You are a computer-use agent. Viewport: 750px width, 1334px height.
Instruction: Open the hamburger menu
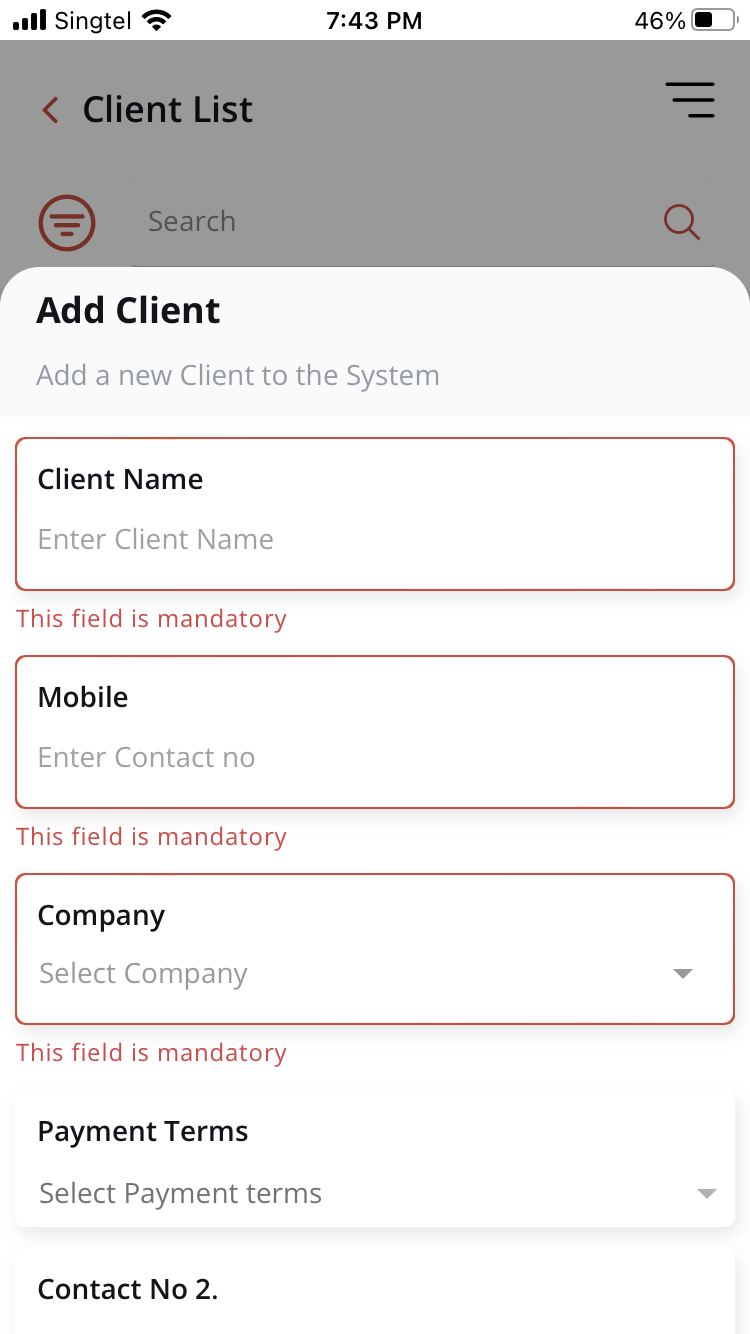tap(690, 100)
